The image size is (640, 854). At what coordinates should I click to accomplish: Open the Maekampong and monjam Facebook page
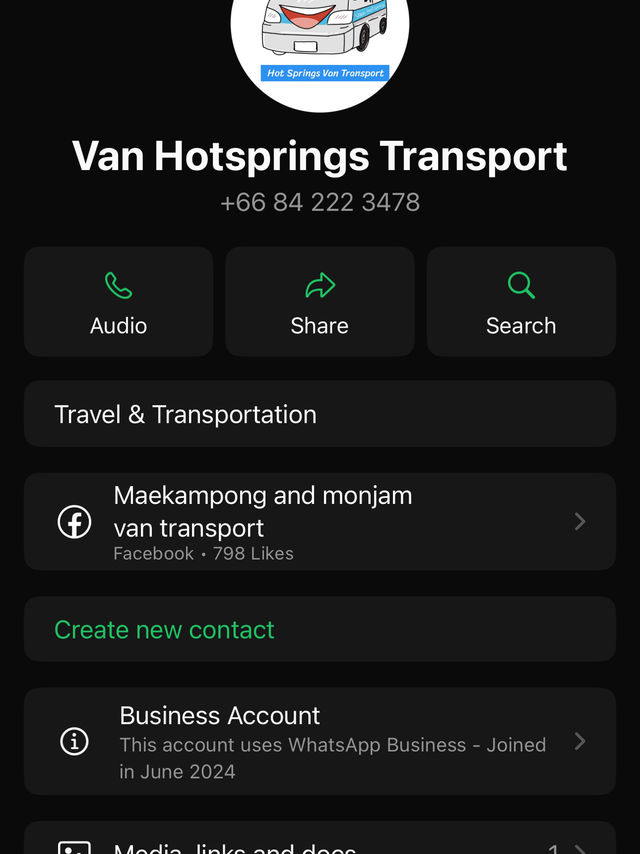(x=319, y=522)
